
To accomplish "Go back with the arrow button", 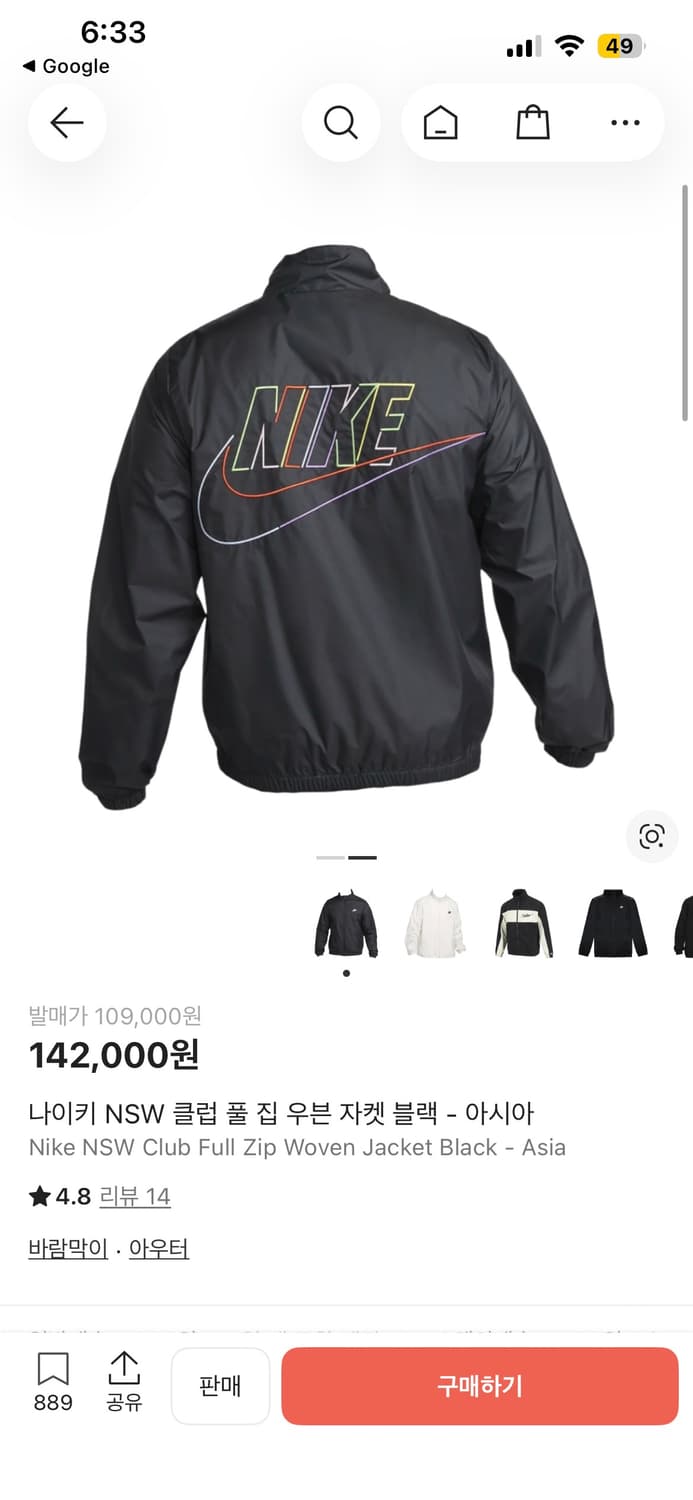I will coord(67,123).
